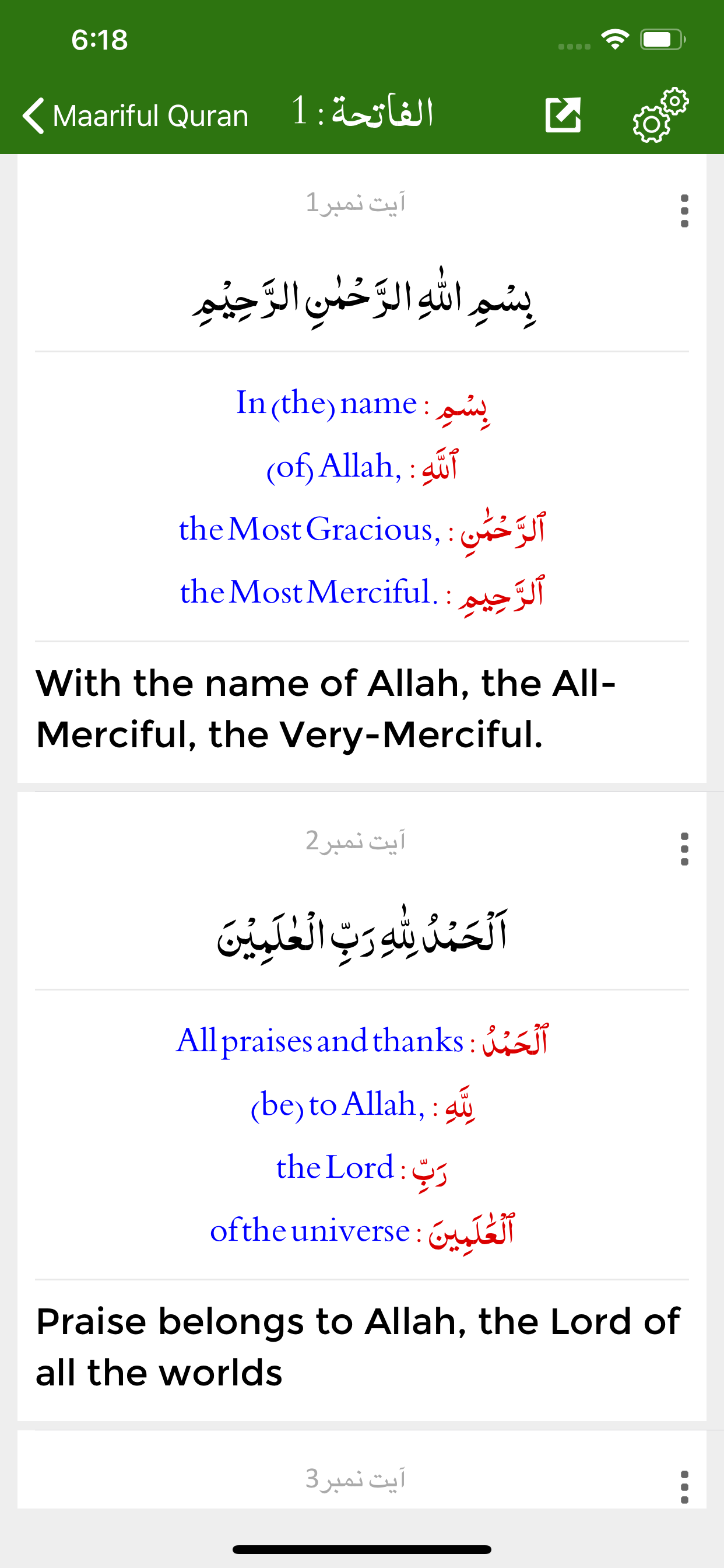The width and height of the screenshot is (724, 1568).
Task: Open the settings gears icon
Action: click(660, 114)
